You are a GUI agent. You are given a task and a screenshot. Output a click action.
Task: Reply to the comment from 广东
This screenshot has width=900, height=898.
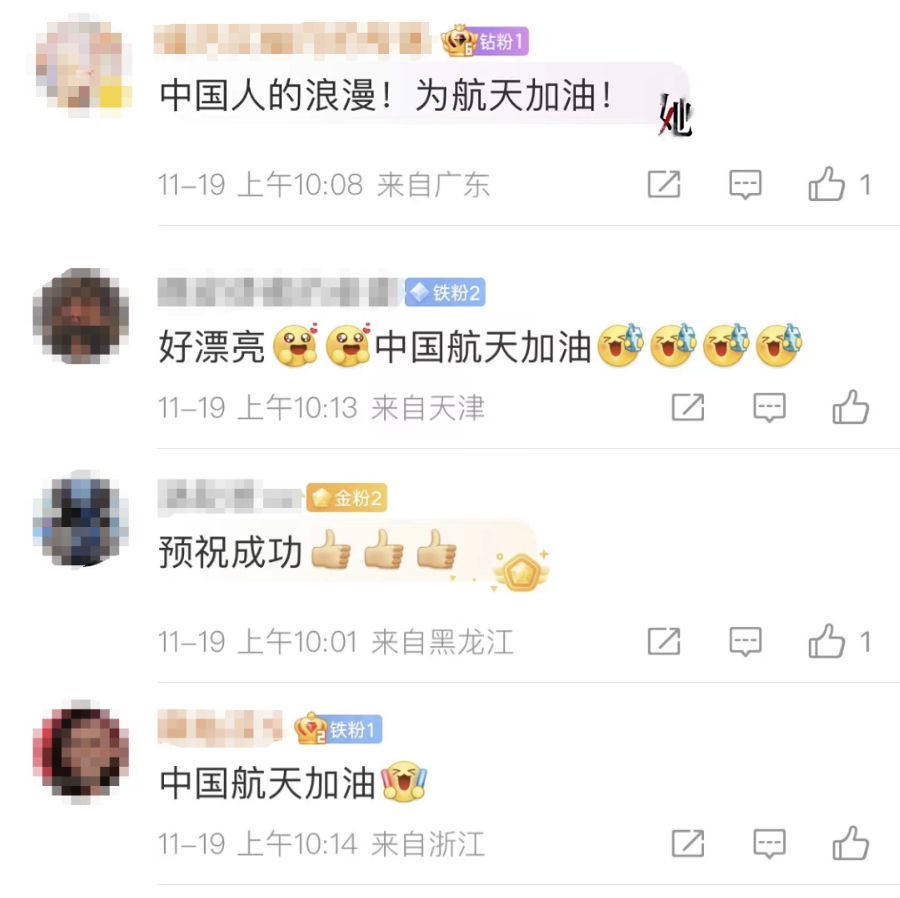point(745,184)
